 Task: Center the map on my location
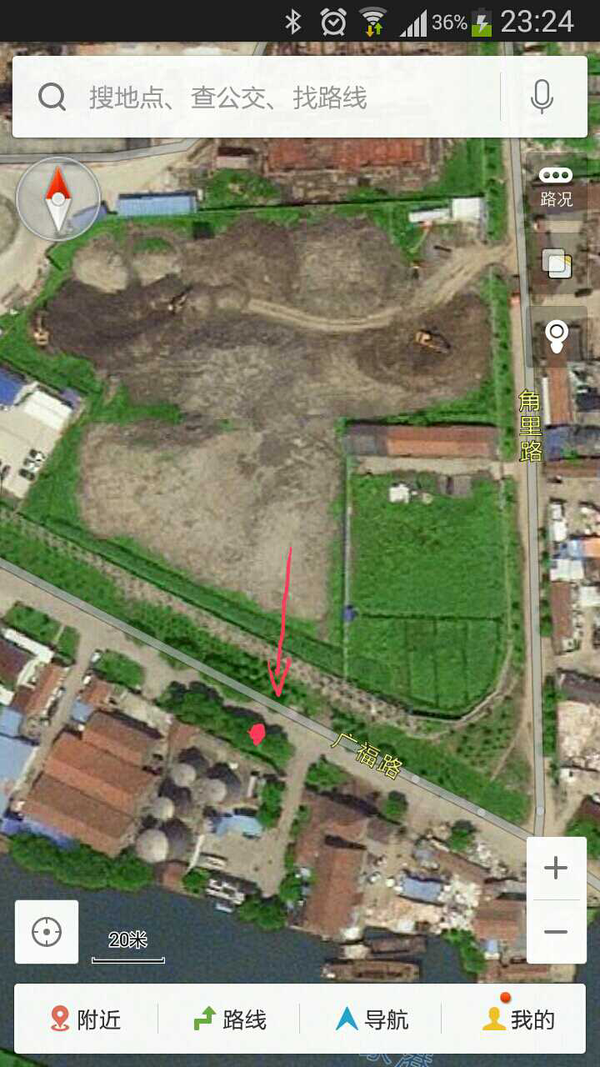(47, 932)
